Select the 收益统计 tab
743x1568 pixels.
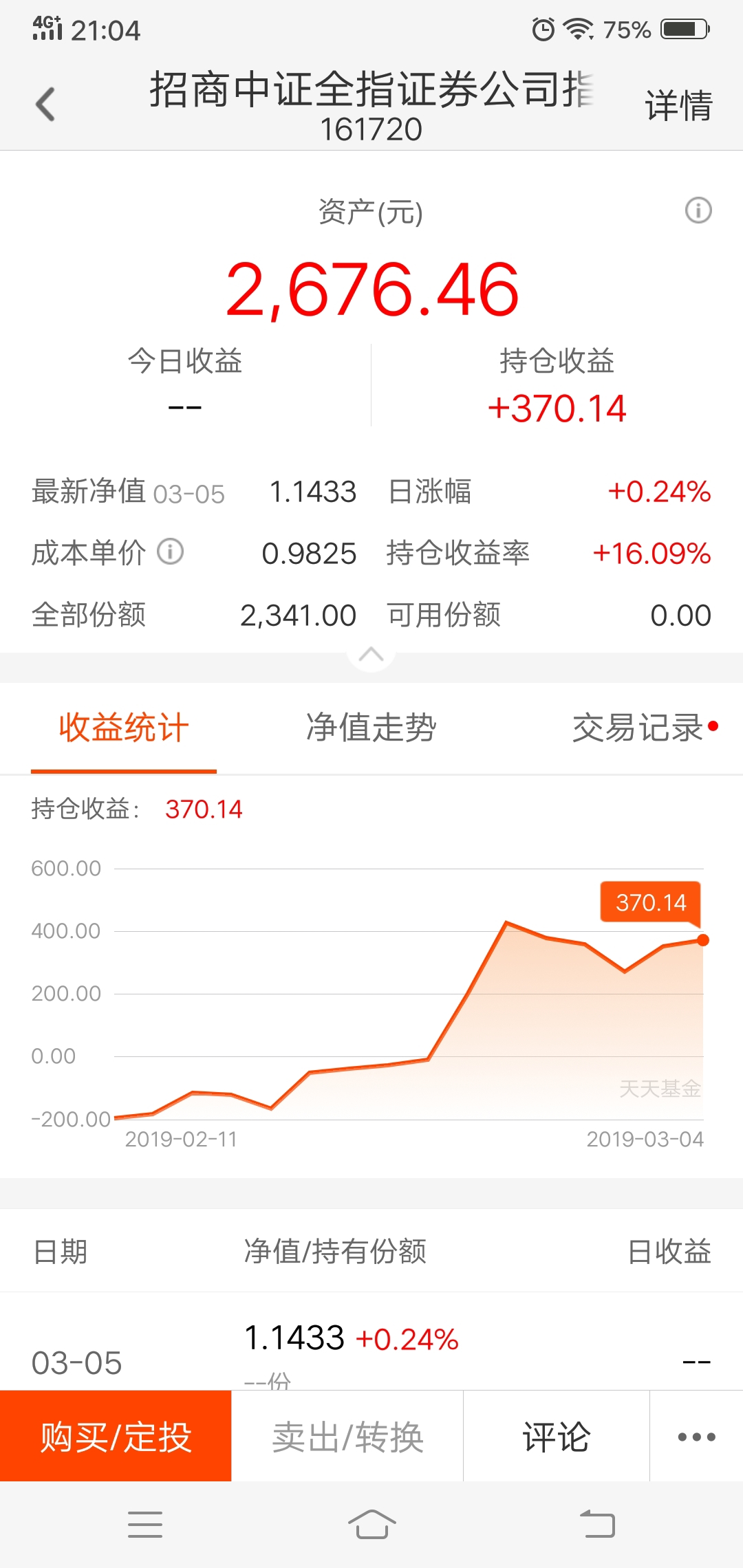(124, 728)
